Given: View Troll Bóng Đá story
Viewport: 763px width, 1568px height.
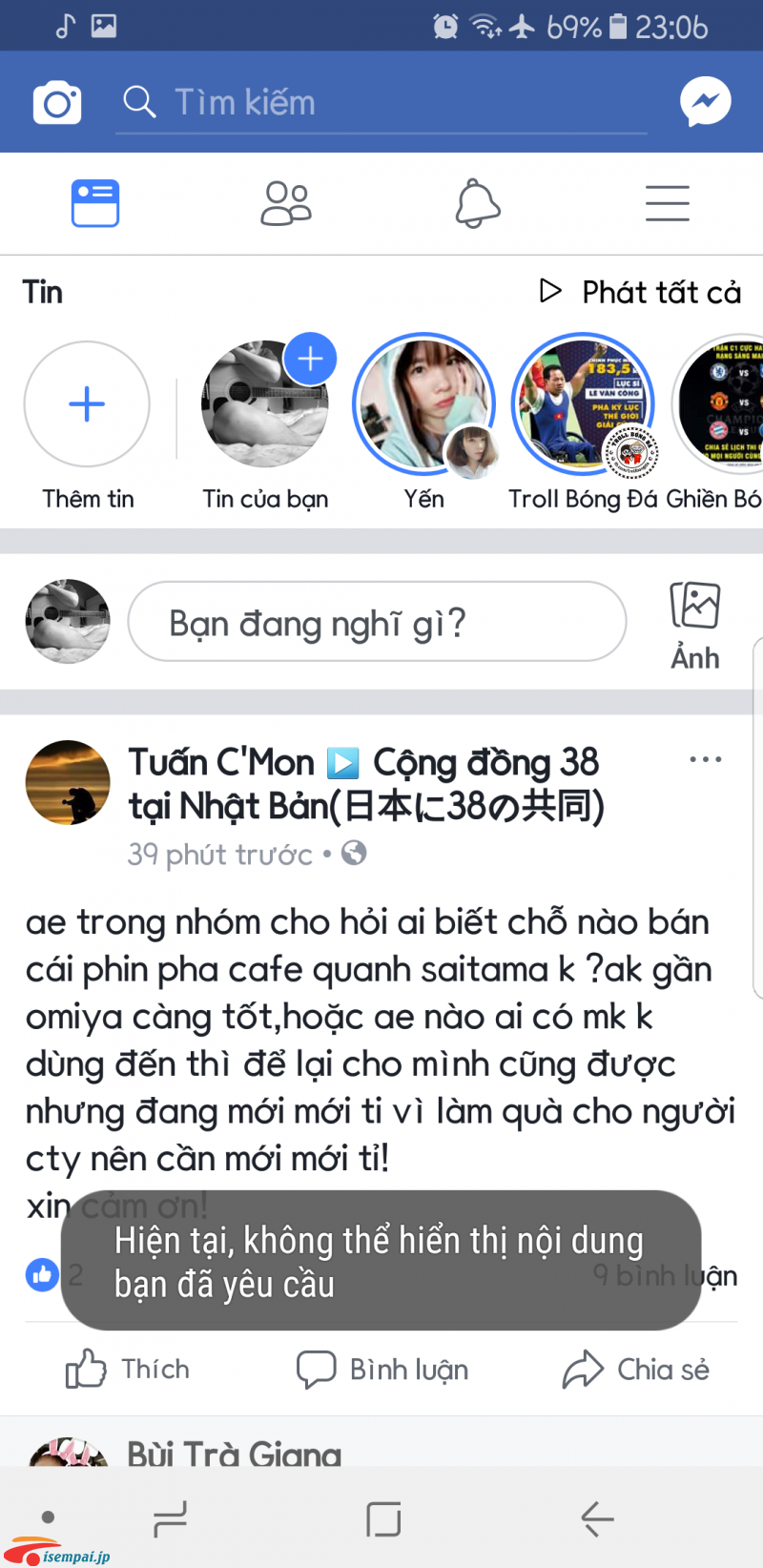Looking at the screenshot, I should pos(583,404).
